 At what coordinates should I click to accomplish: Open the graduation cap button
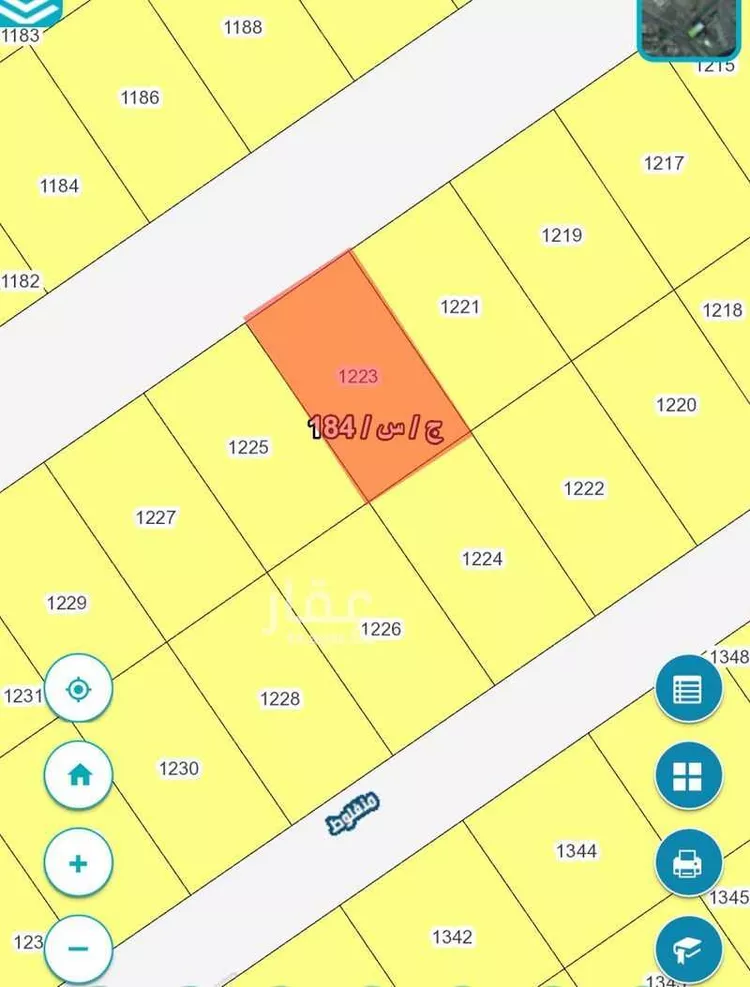point(688,948)
